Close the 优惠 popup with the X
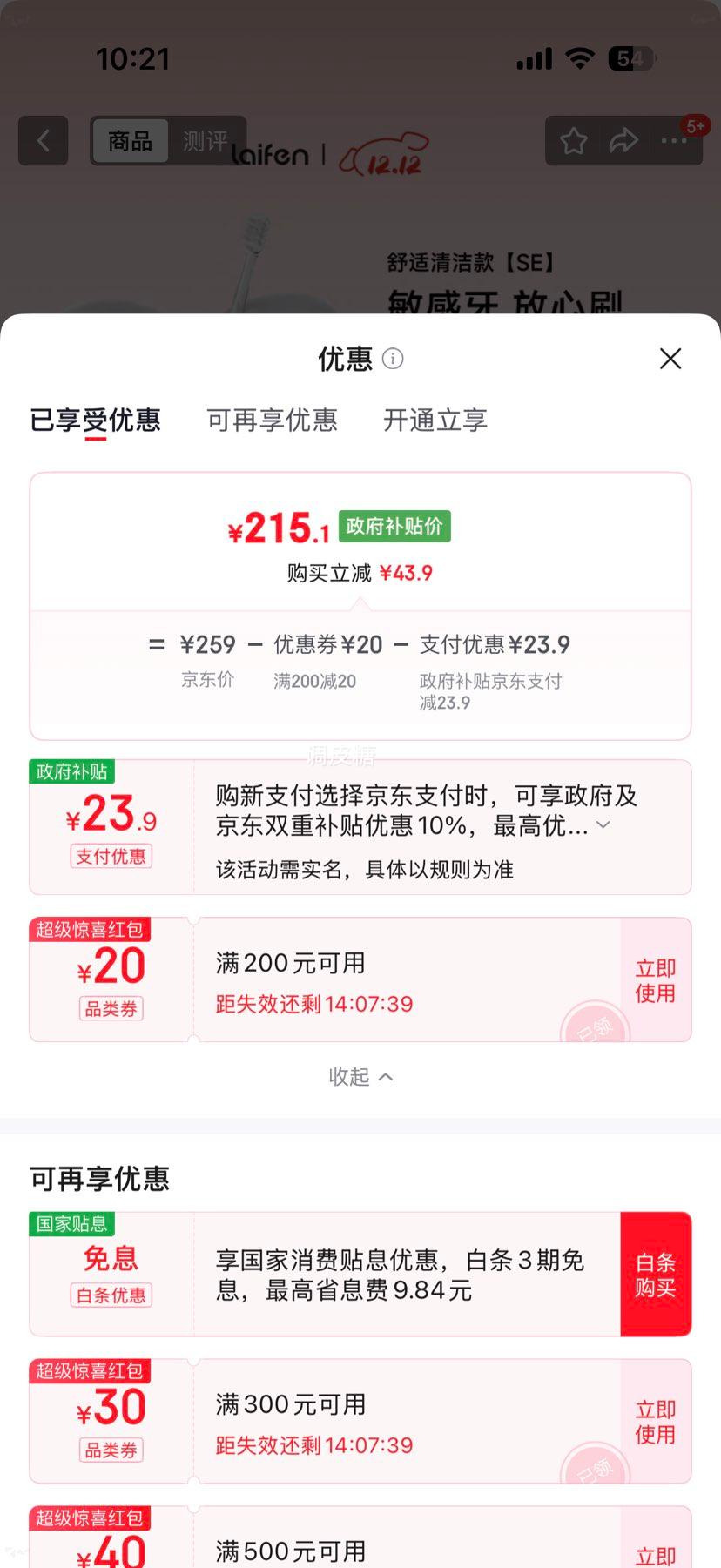The width and height of the screenshot is (721, 1568). click(670, 359)
